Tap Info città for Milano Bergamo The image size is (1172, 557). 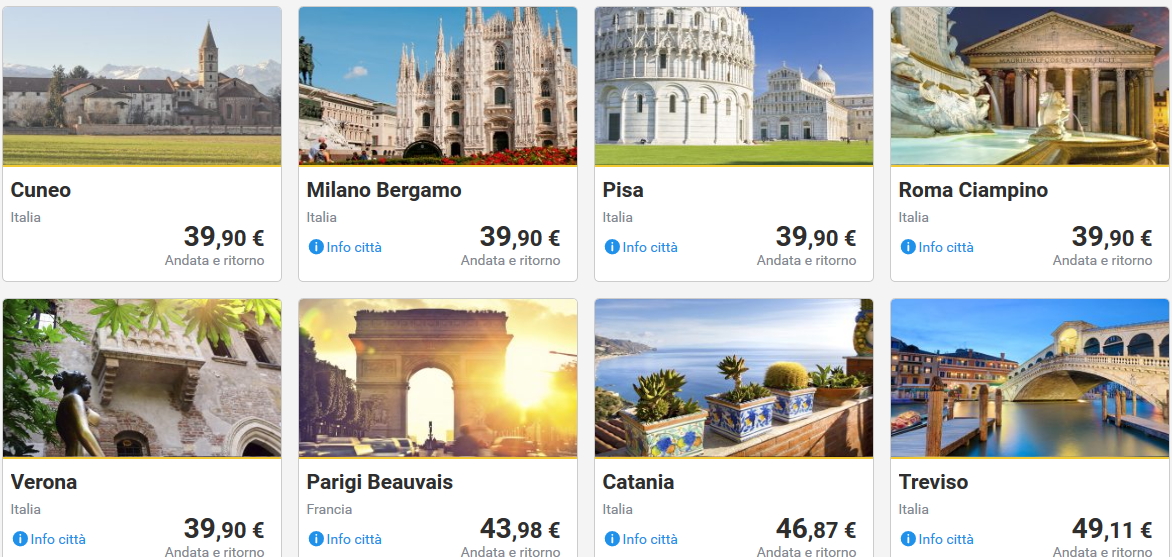tap(346, 247)
